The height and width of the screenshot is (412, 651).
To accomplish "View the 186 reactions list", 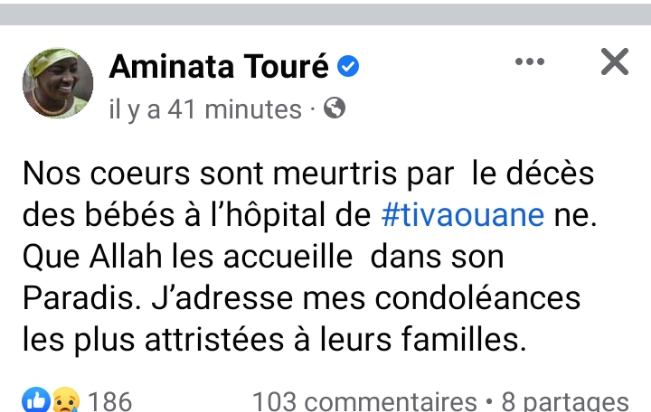I will point(78,401).
